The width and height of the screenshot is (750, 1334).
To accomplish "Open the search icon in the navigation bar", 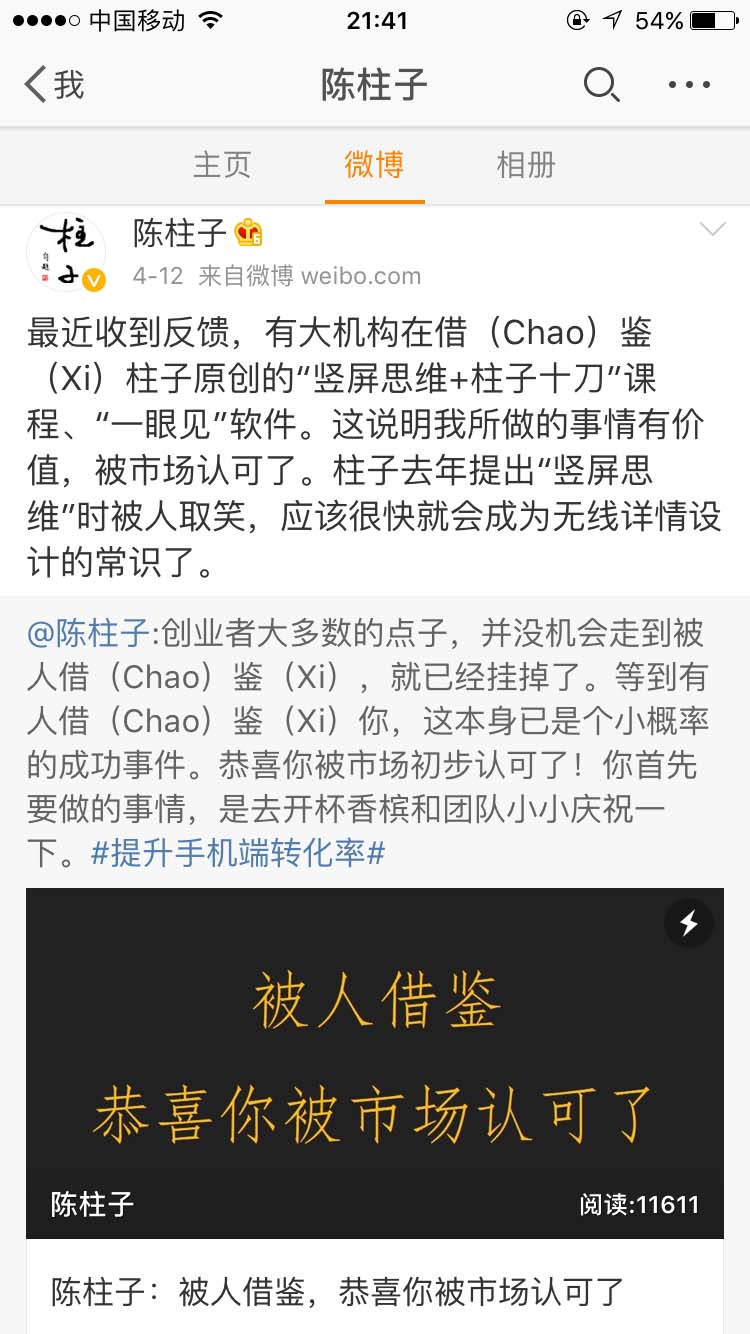I will click(x=602, y=86).
